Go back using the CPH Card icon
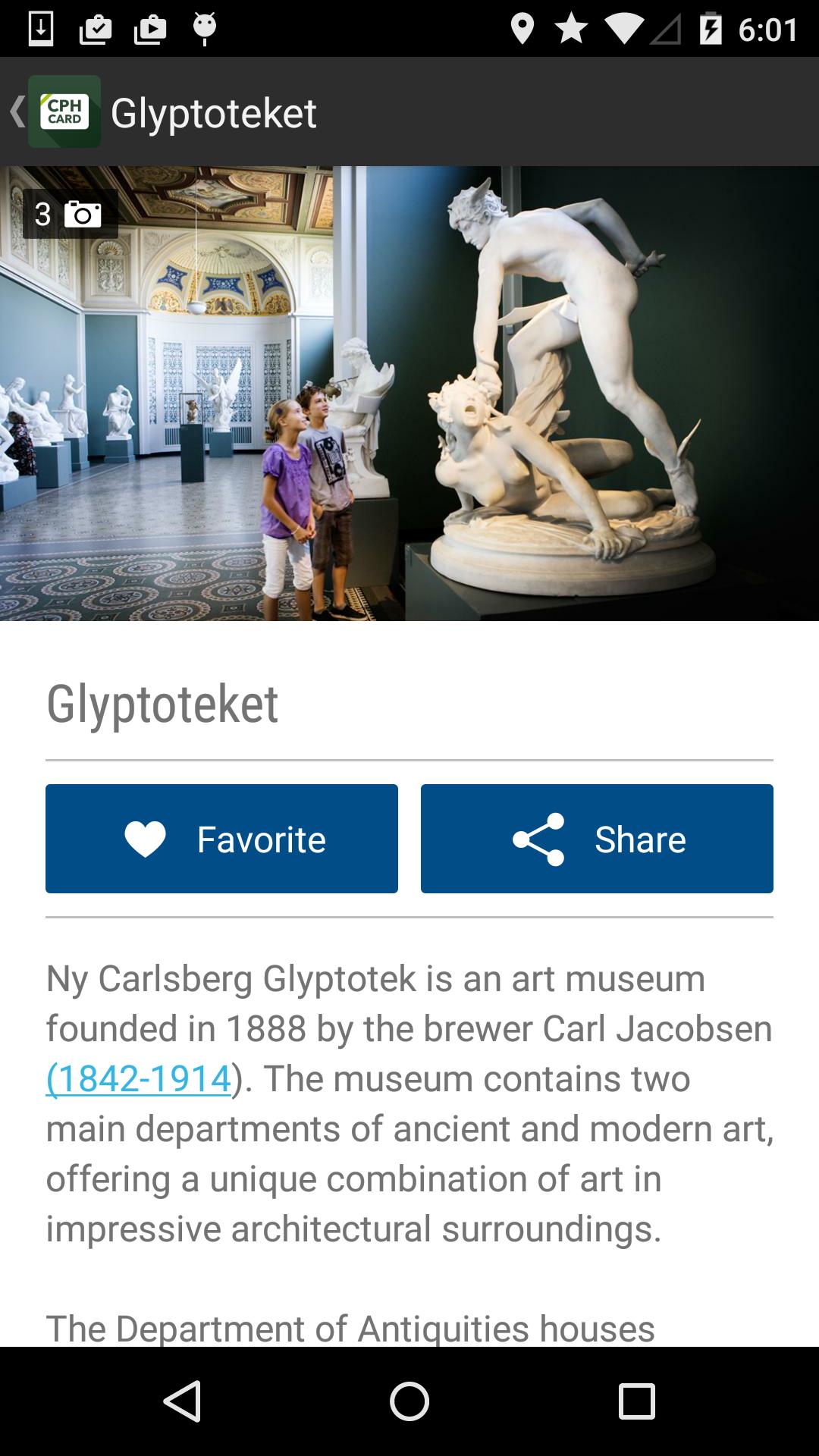The height and width of the screenshot is (1456, 819). [x=64, y=111]
